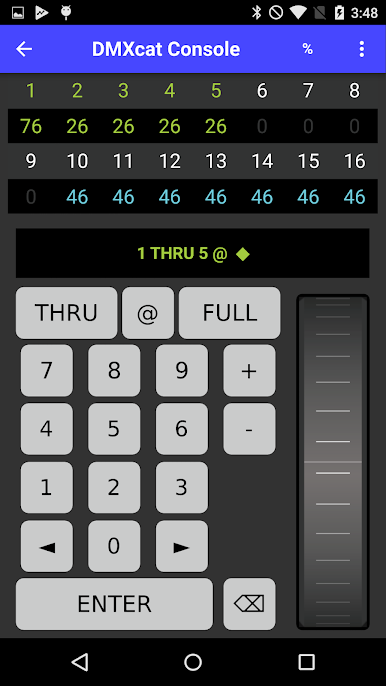Open the three-dot overflow menu
386x686 pixels.
(x=361, y=49)
